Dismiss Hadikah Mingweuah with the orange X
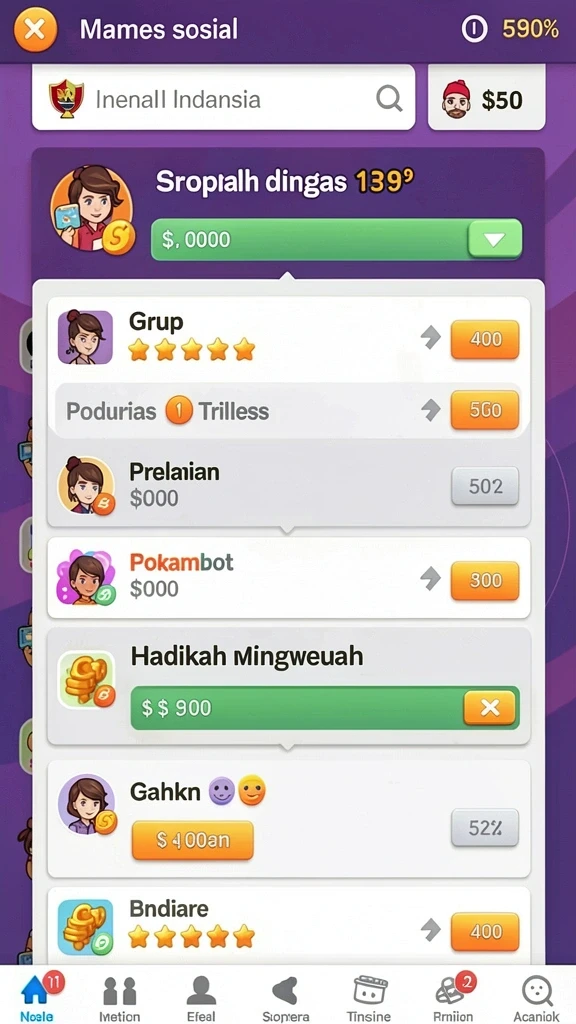 point(490,708)
